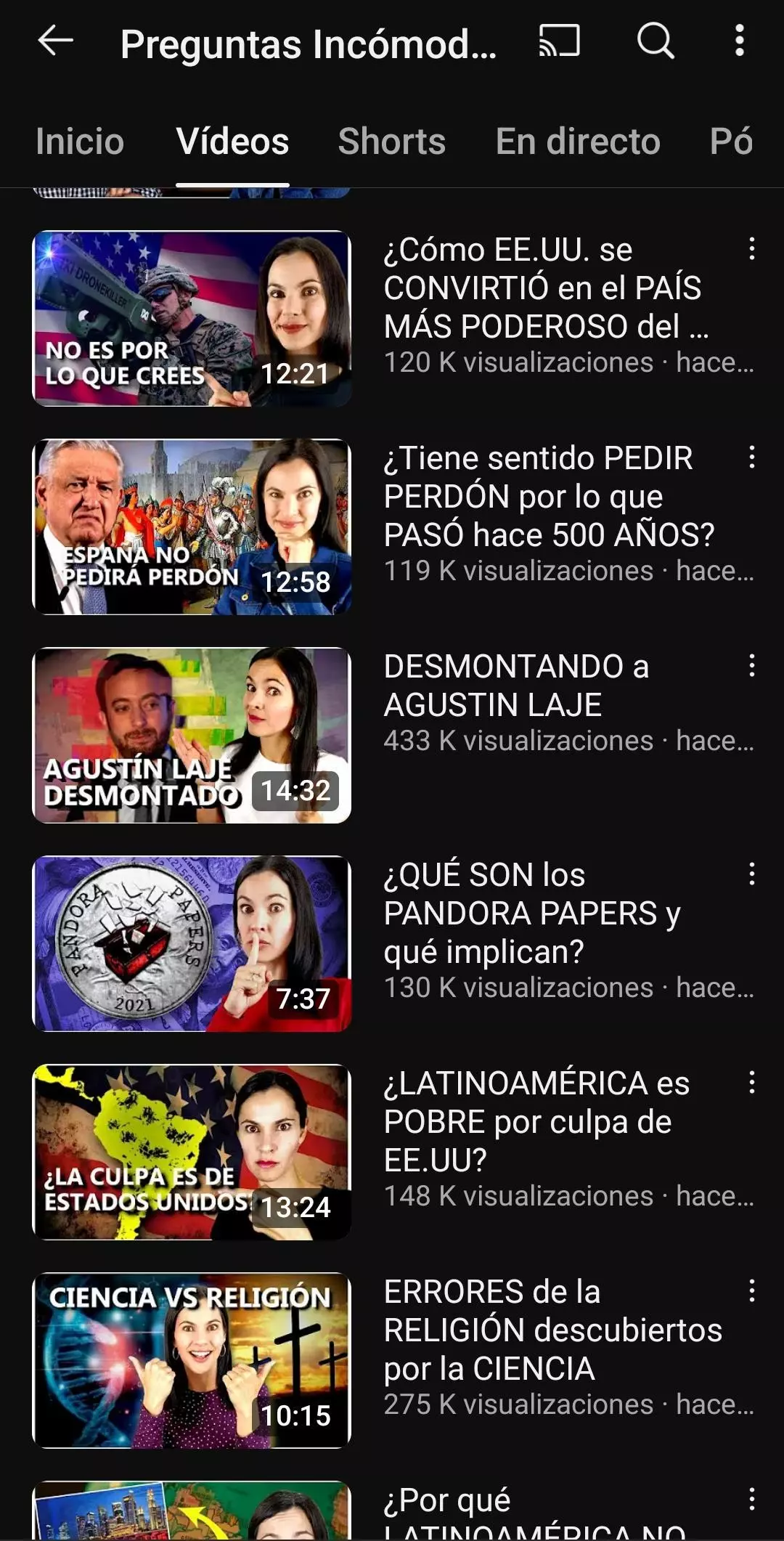Switch to the Shorts tab
Image resolution: width=784 pixels, height=1541 pixels.
click(392, 142)
